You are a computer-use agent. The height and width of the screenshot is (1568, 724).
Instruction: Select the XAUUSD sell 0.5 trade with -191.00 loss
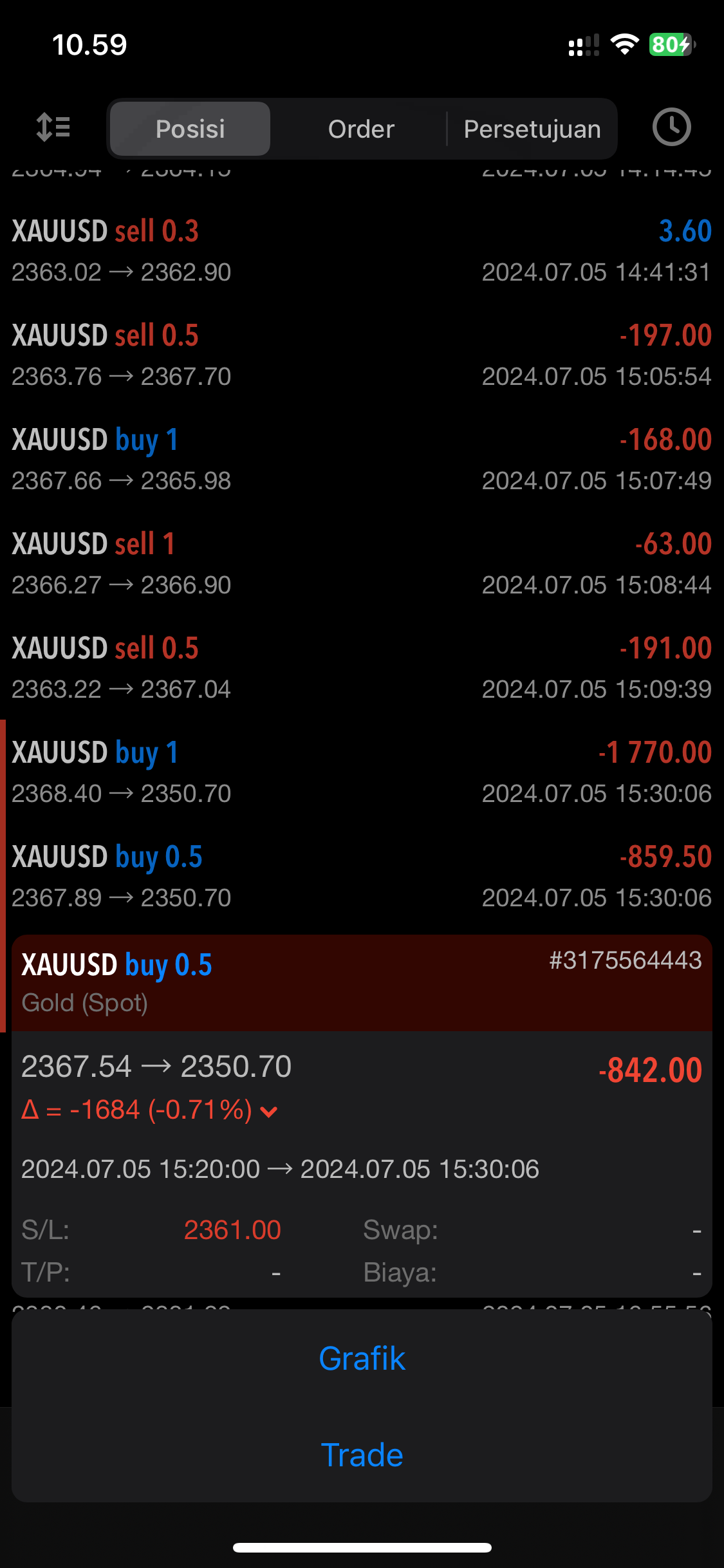(362, 667)
